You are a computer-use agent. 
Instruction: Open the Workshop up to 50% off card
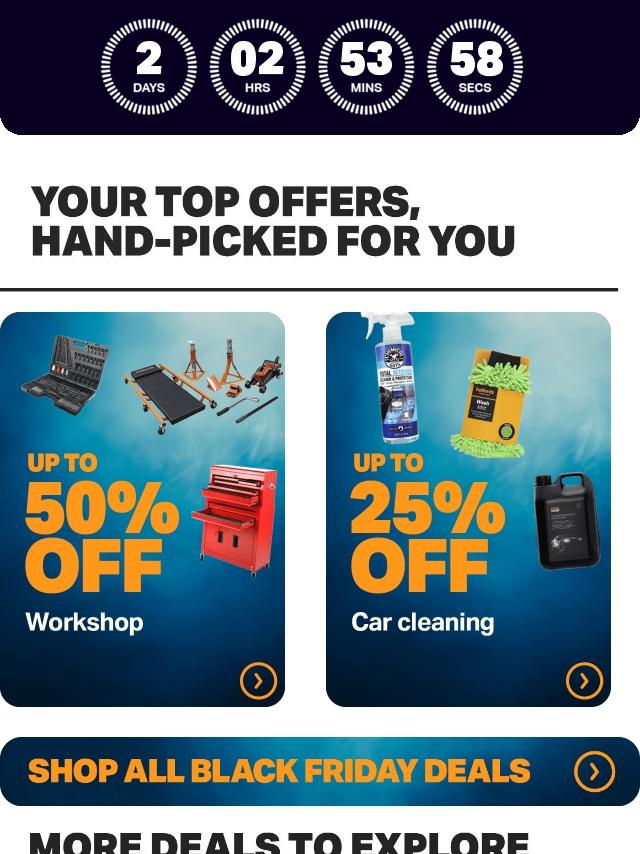click(x=142, y=510)
